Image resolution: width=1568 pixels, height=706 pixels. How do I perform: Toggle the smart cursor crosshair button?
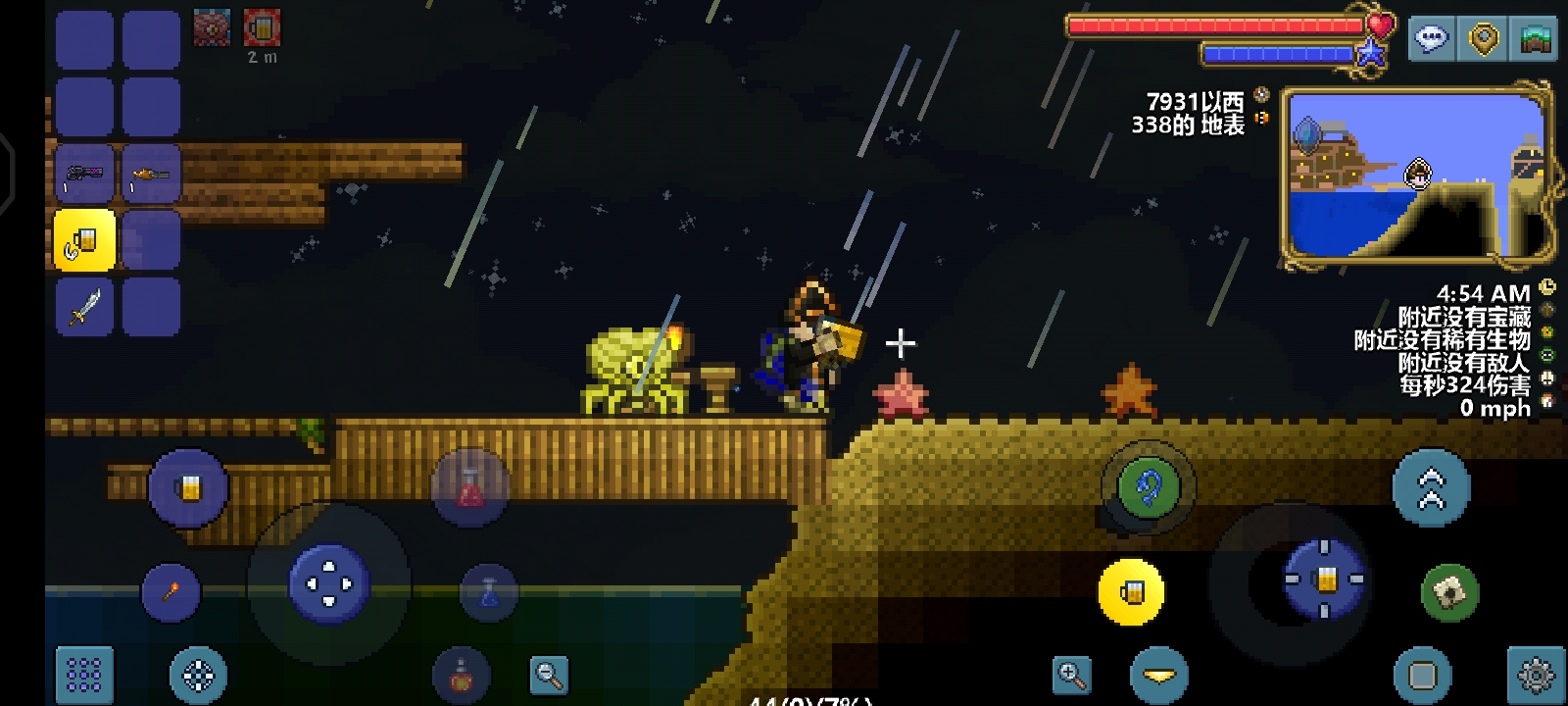point(198,675)
